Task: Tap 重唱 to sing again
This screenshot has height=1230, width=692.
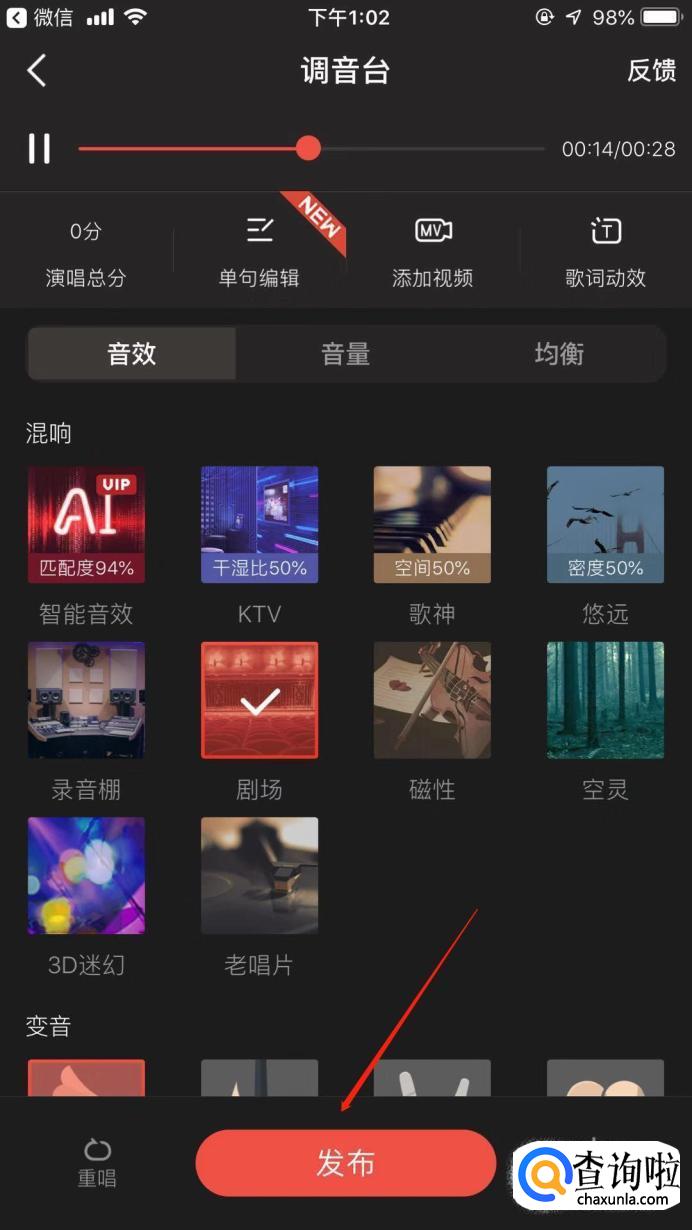Action: click(x=97, y=1162)
